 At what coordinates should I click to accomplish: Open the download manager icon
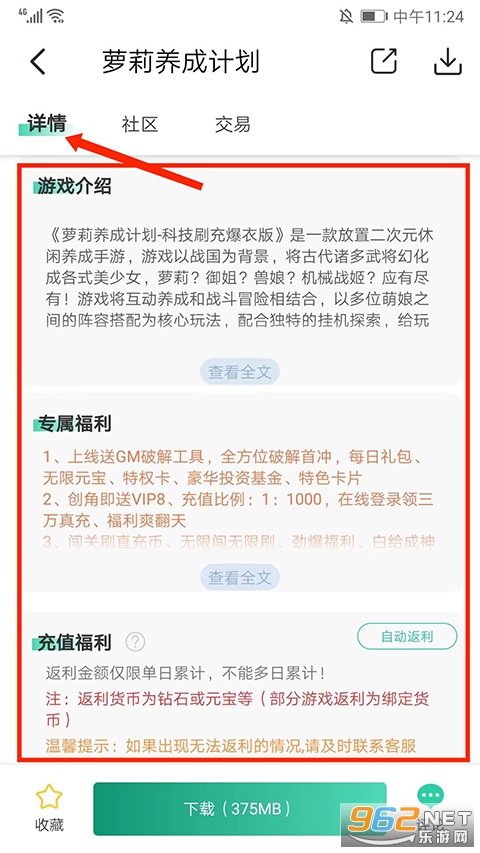447,61
